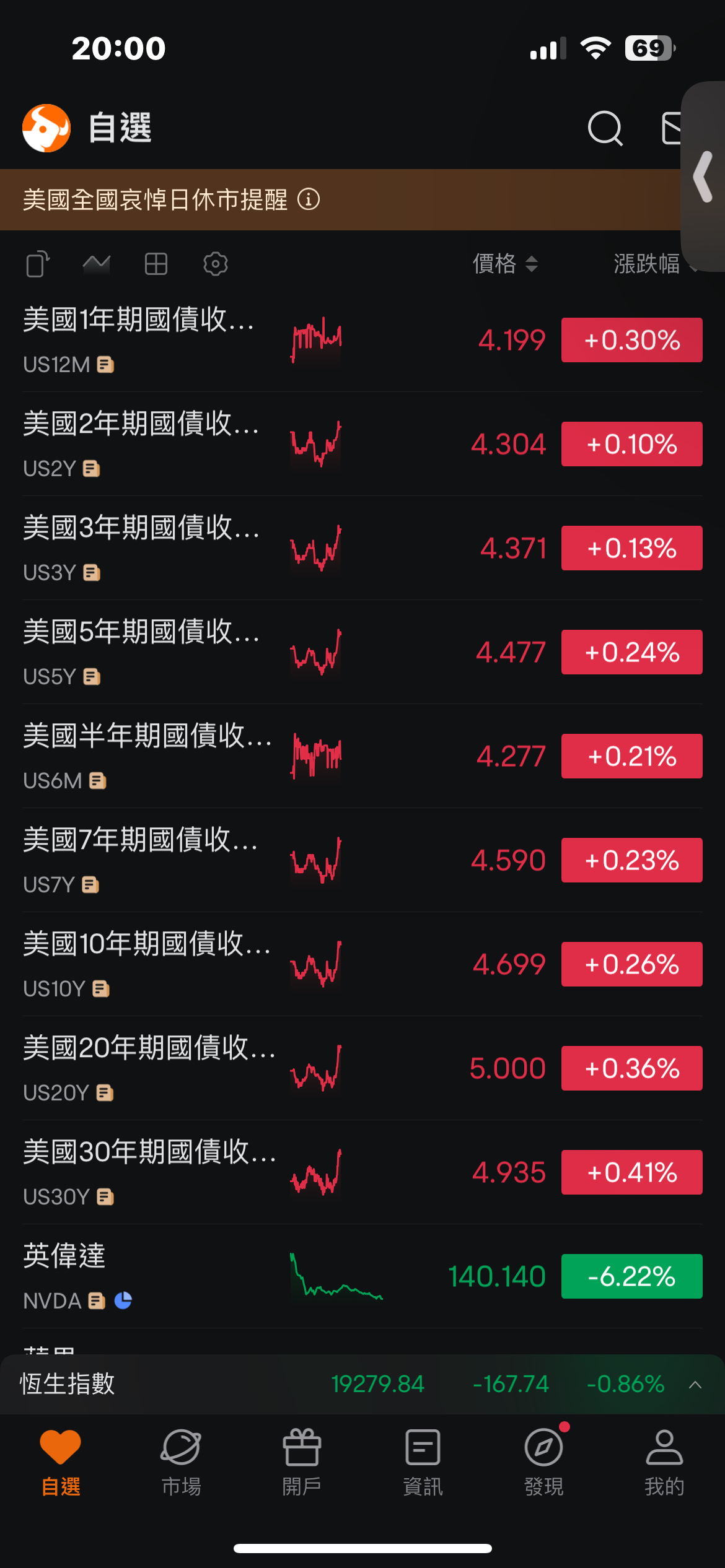Tap the note icon next to US2Y
The image size is (725, 1568).
pyautogui.click(x=91, y=469)
